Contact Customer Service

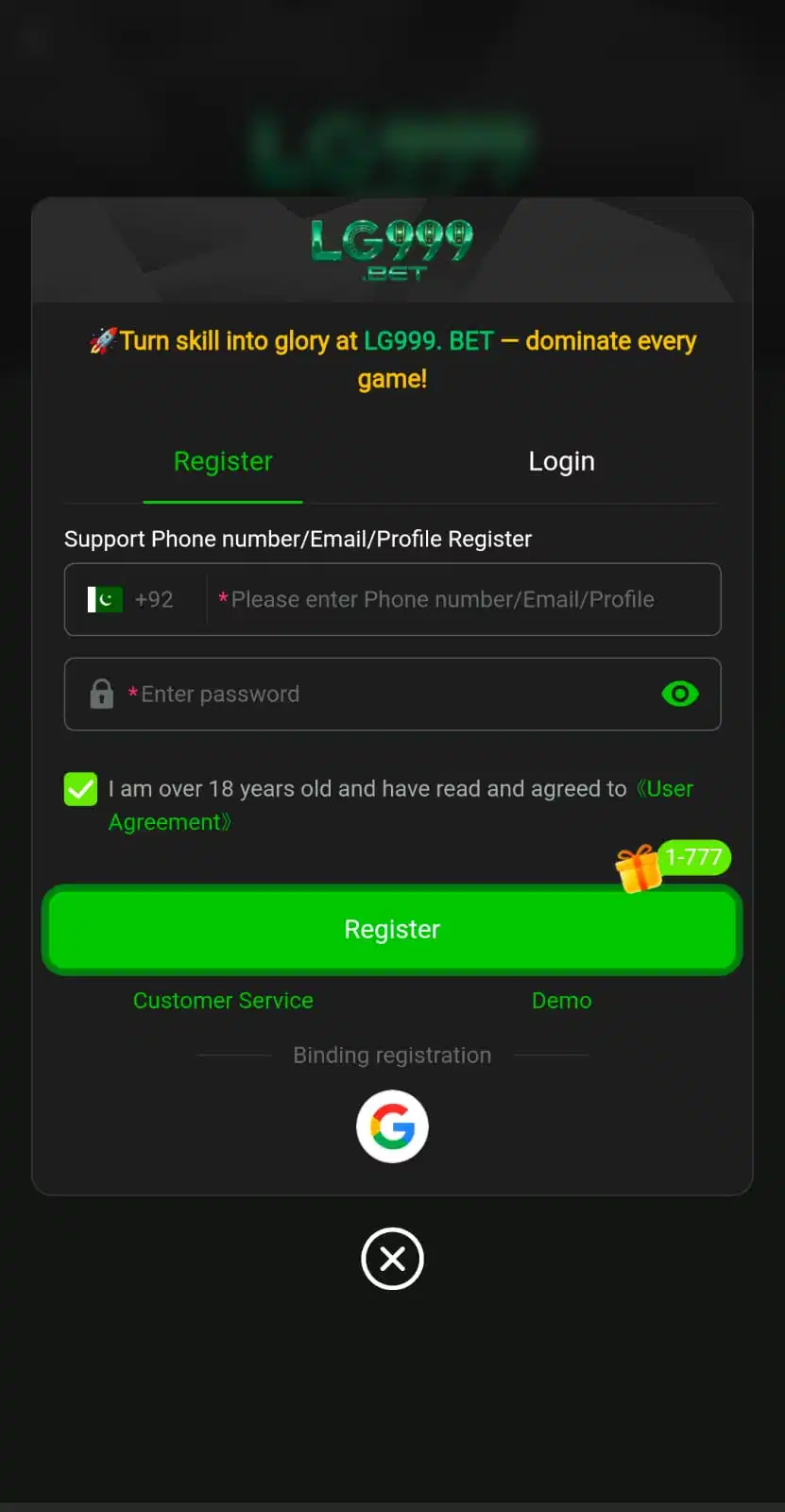tap(223, 1000)
